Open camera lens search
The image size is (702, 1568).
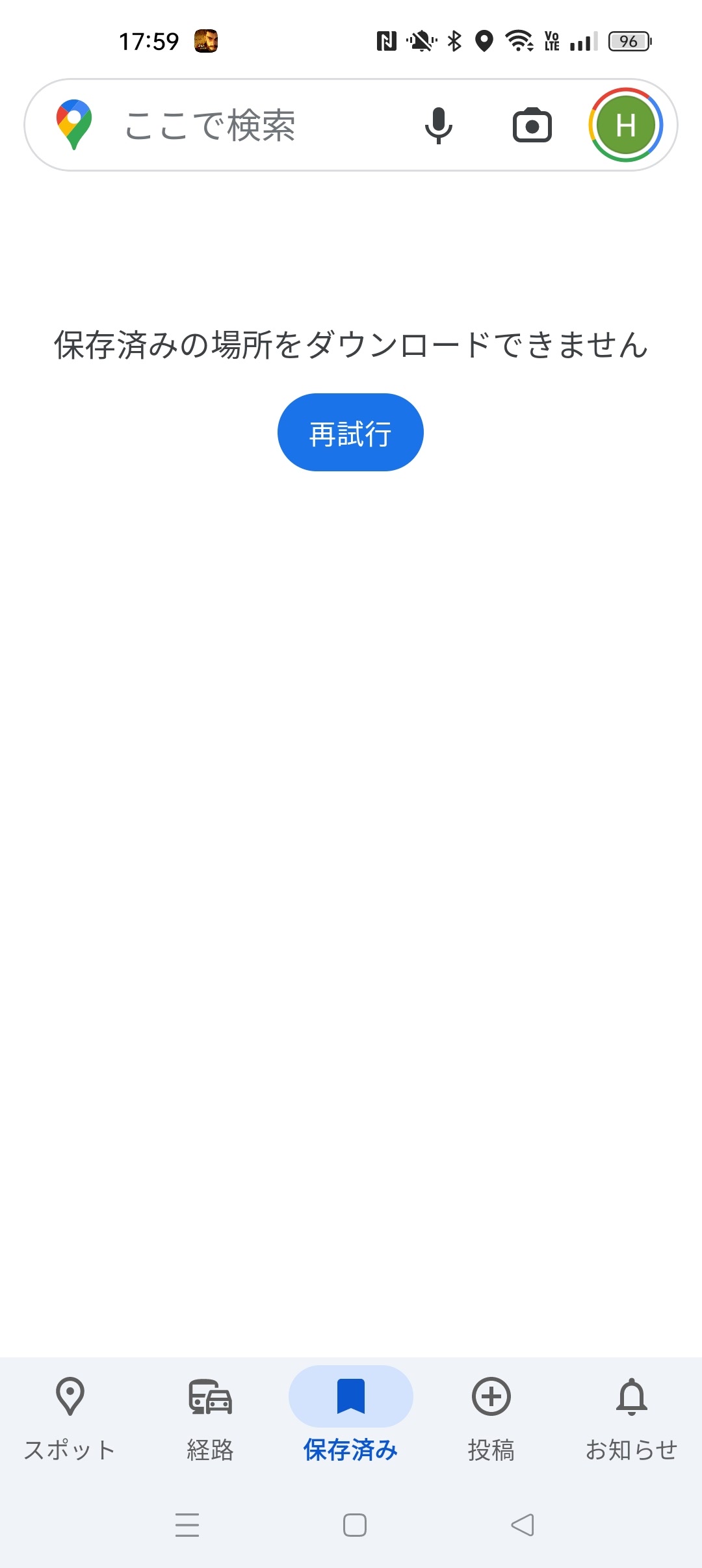point(532,125)
